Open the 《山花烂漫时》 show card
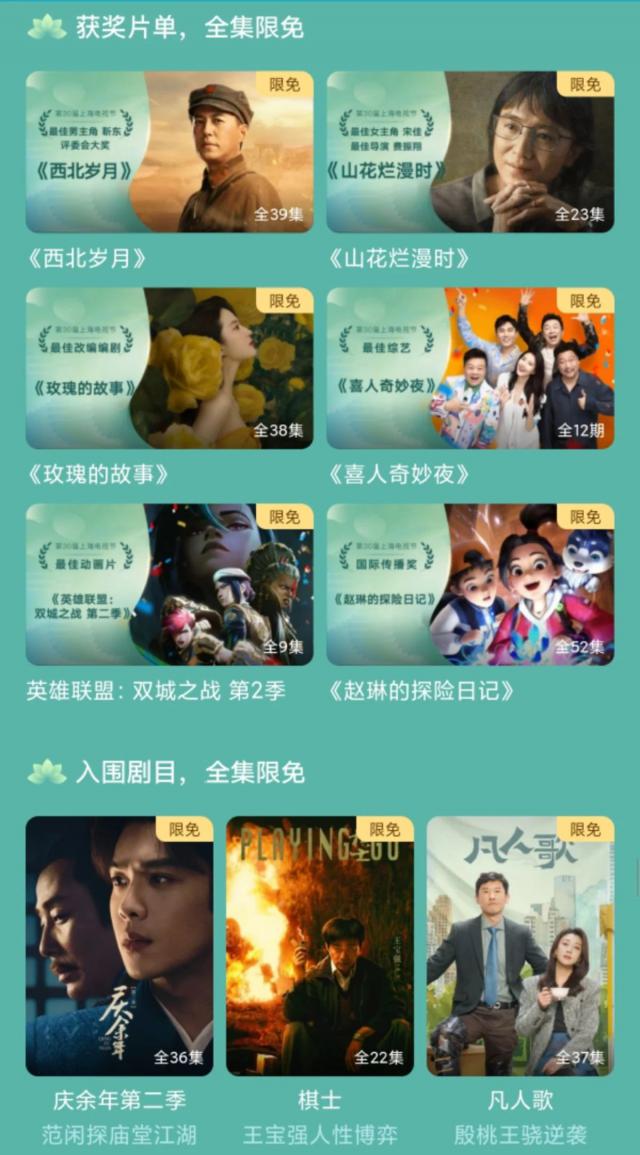This screenshot has height=1155, width=640. 470,152
